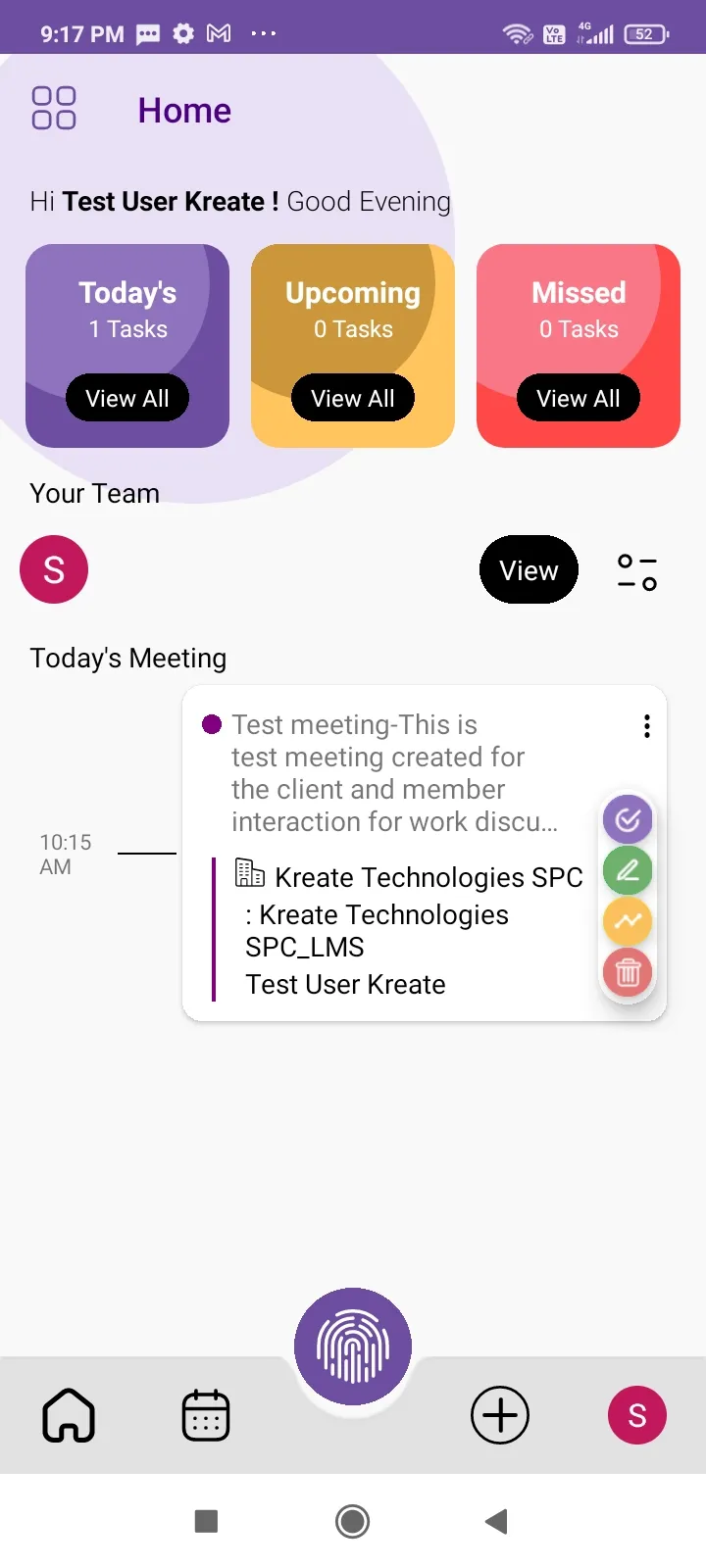706x1568 pixels.
Task: Edit the Test meeting with the pencil icon
Action: [x=628, y=870]
